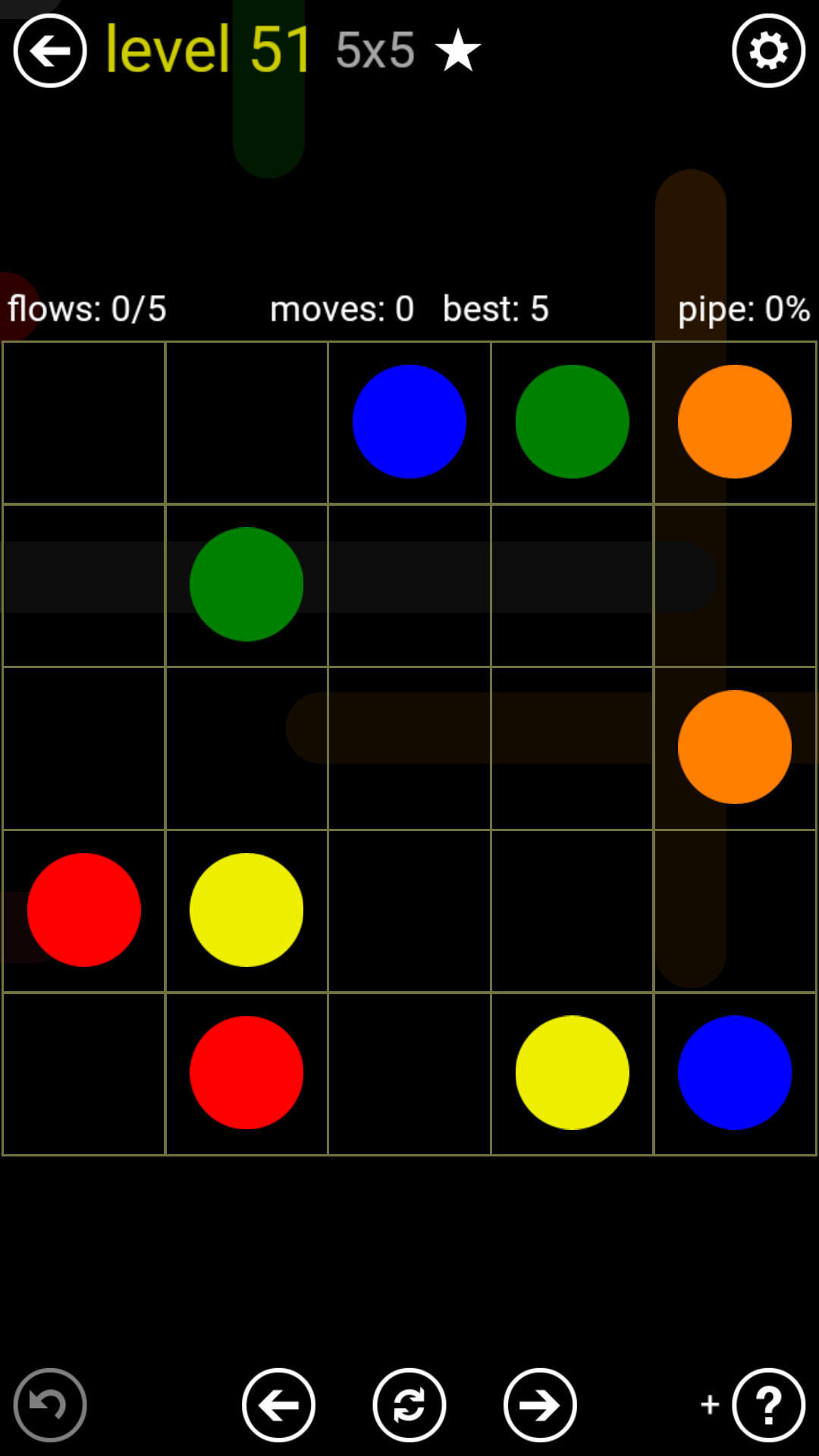Select the red dot in the fourth row
The image size is (819, 1456).
click(x=84, y=910)
